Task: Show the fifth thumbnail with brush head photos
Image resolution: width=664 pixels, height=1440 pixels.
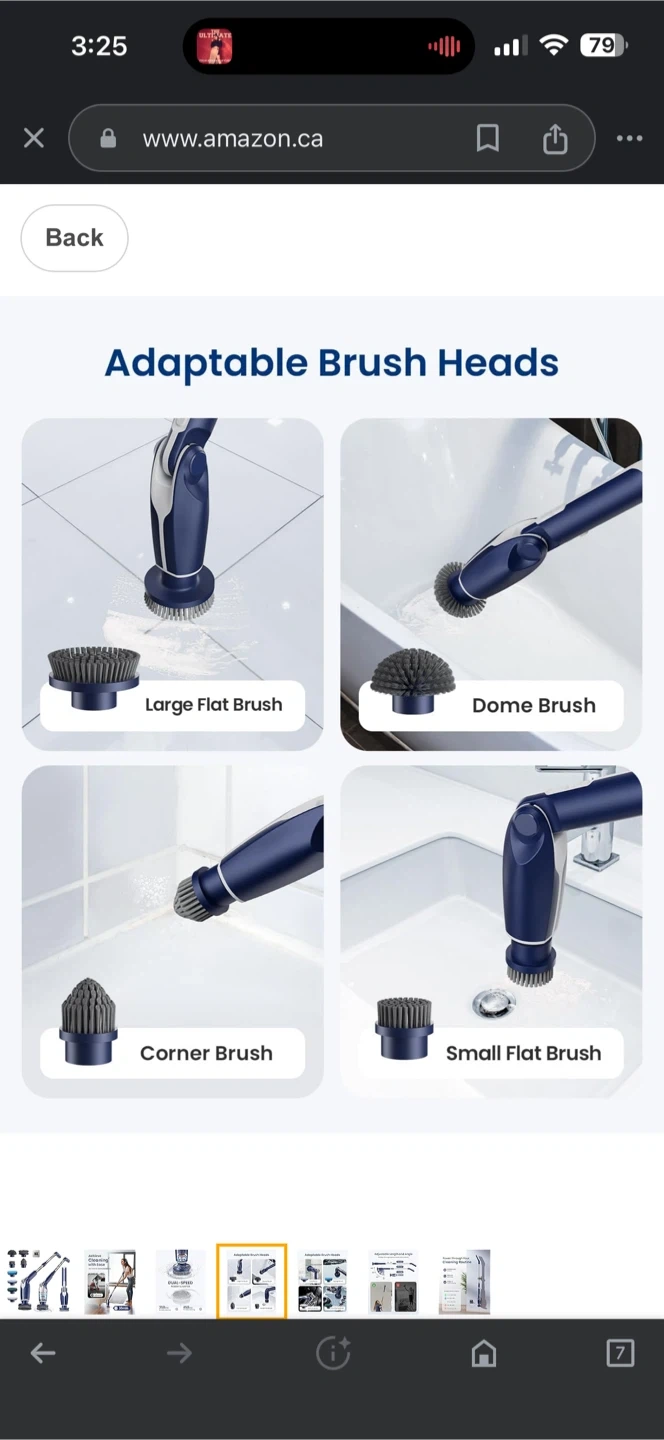Action: 322,1281
